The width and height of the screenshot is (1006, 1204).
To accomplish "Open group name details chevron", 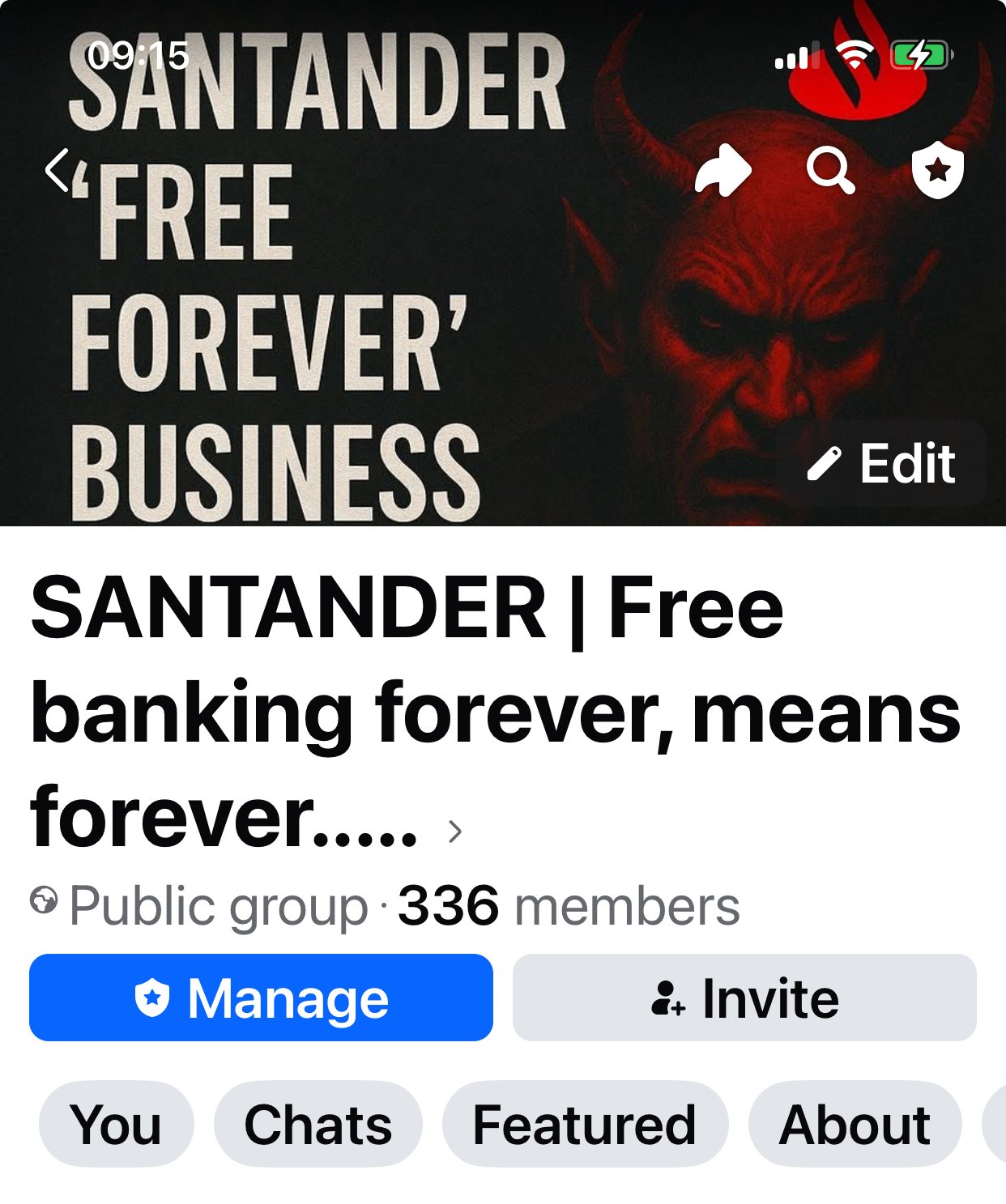I will pos(455,831).
